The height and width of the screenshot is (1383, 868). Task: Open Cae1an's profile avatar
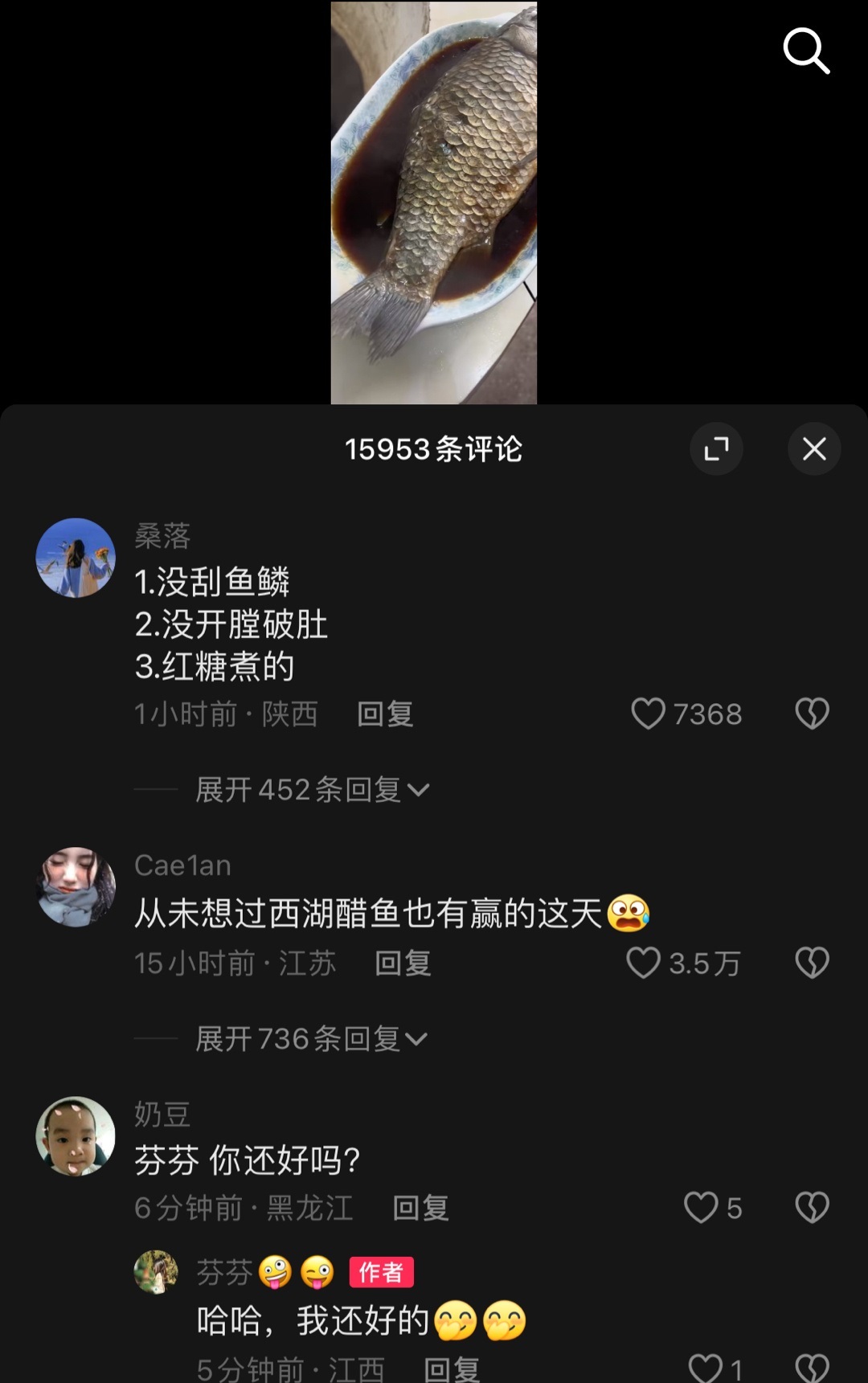click(76, 887)
